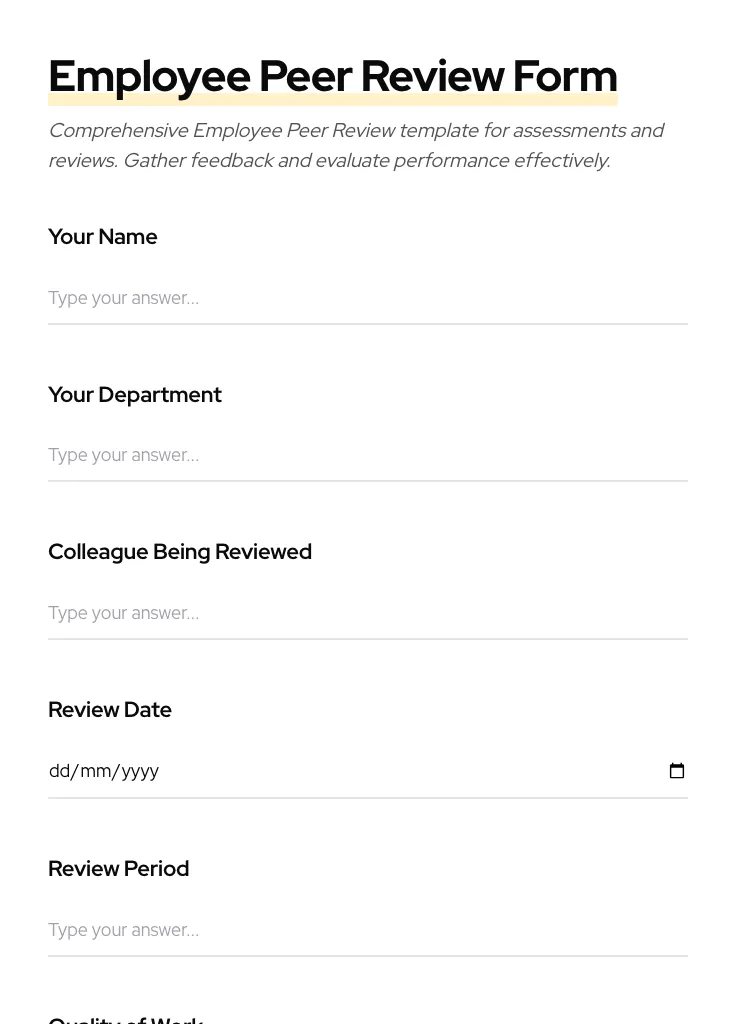Click the Quality of Work heading
The height and width of the screenshot is (1024, 736).
coord(125,1018)
